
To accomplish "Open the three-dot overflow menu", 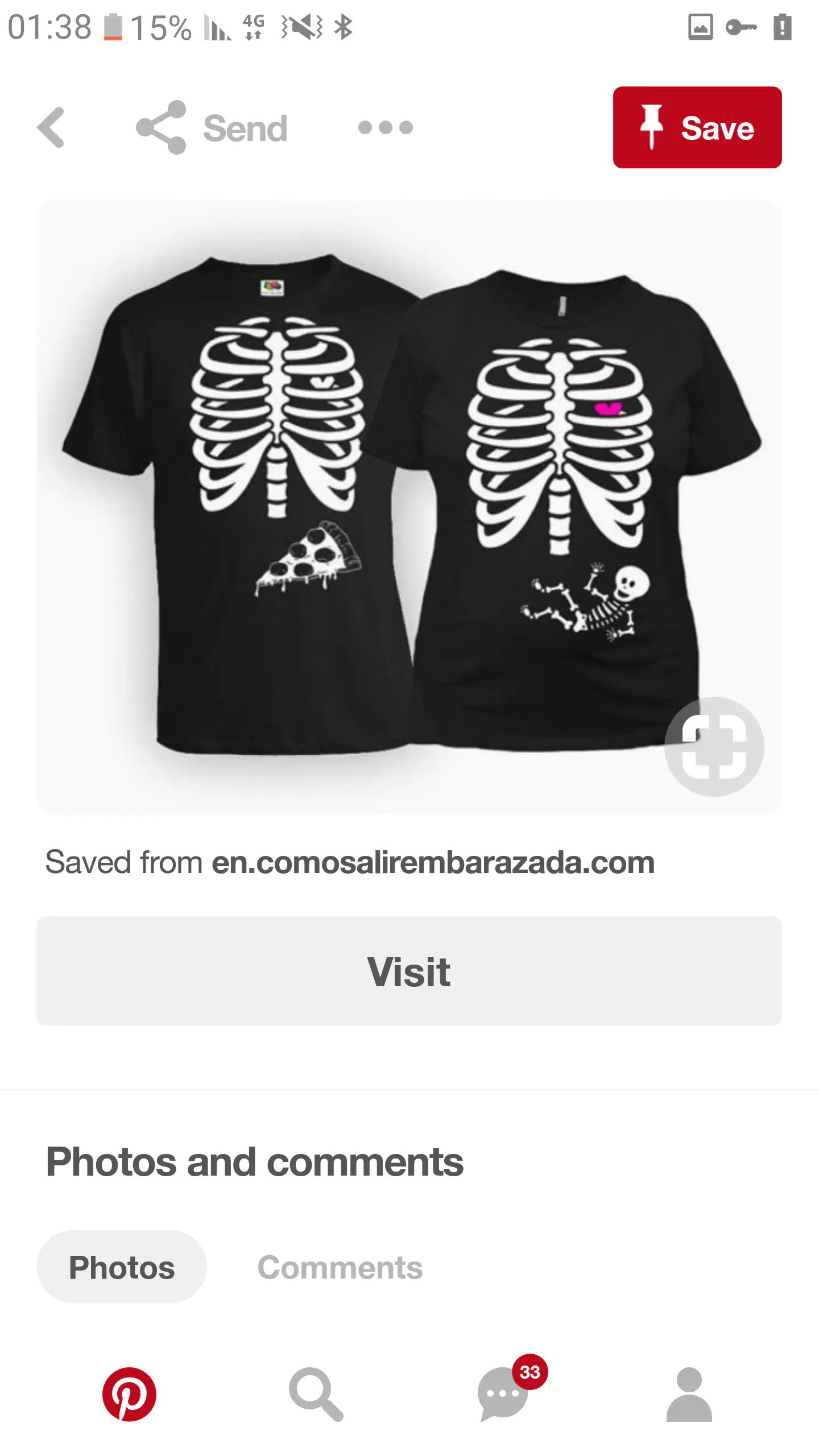I will [x=386, y=127].
